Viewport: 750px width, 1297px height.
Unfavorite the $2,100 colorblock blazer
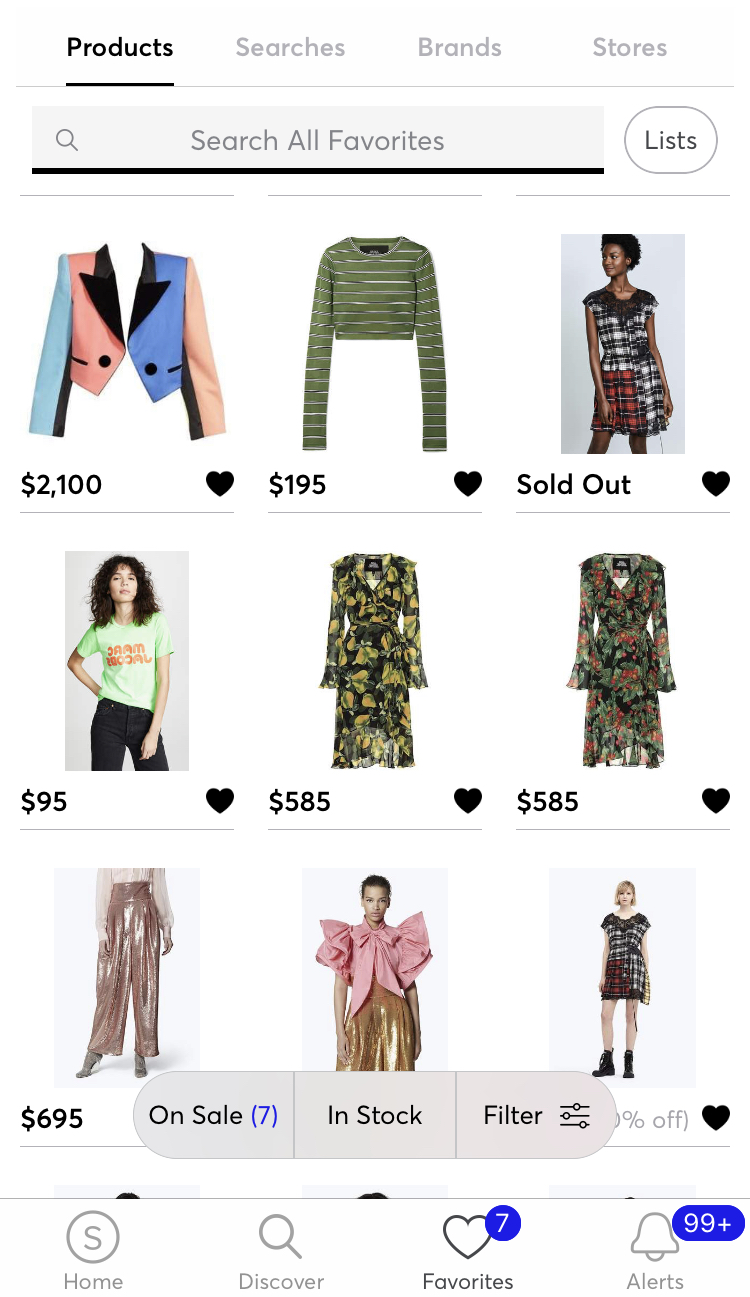click(x=219, y=484)
